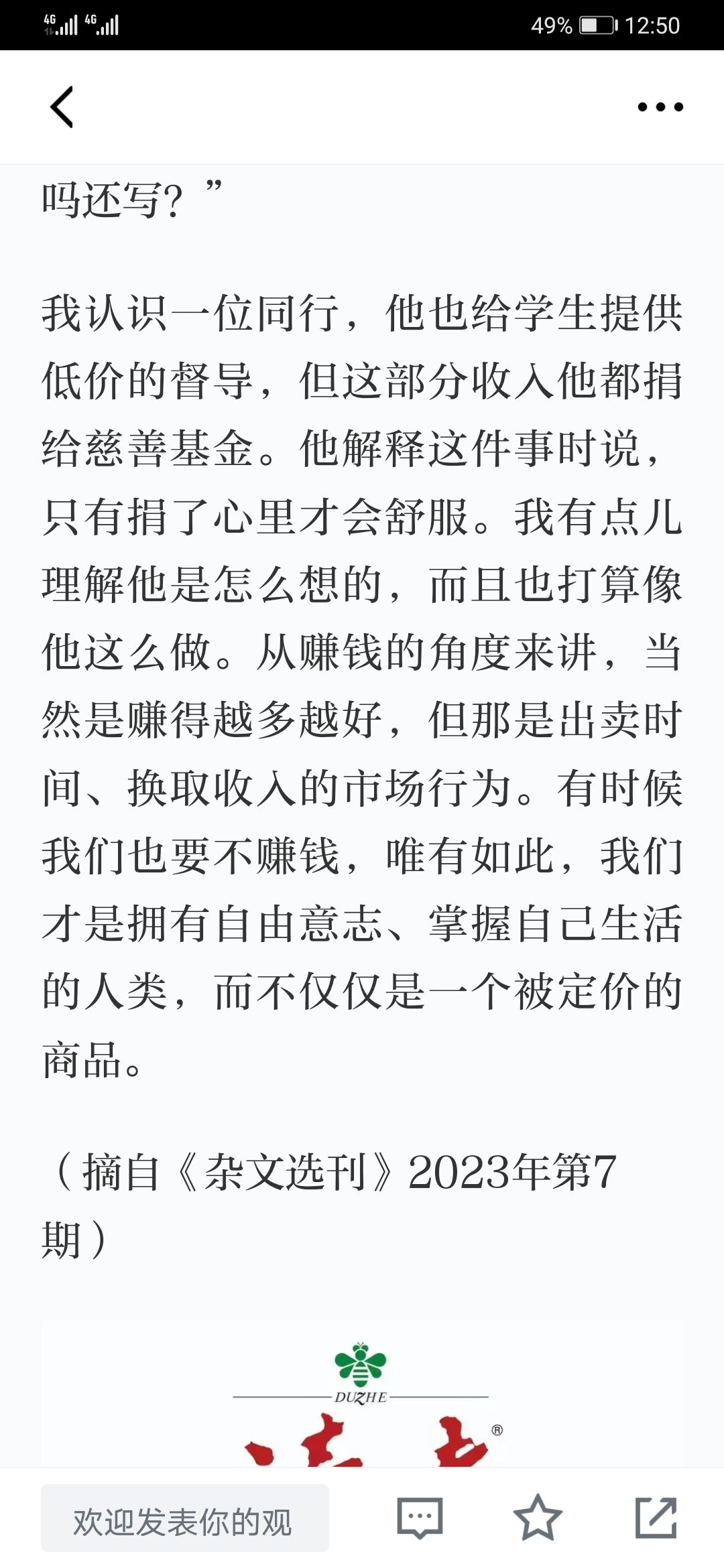The height and width of the screenshot is (1568, 724).
Task: Go back using the top-left arrow
Action: point(62,107)
